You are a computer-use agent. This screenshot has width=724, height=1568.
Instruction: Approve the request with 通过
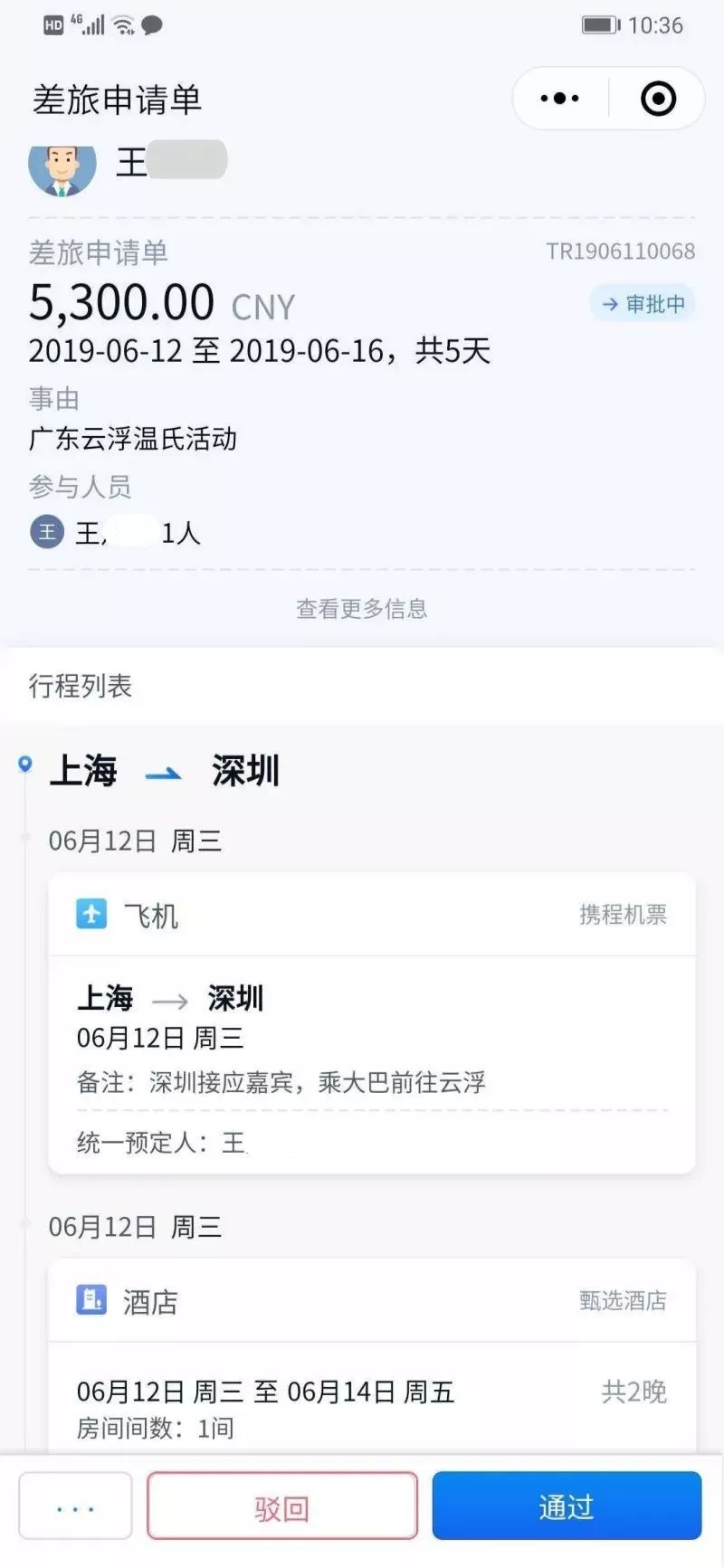click(x=567, y=1506)
